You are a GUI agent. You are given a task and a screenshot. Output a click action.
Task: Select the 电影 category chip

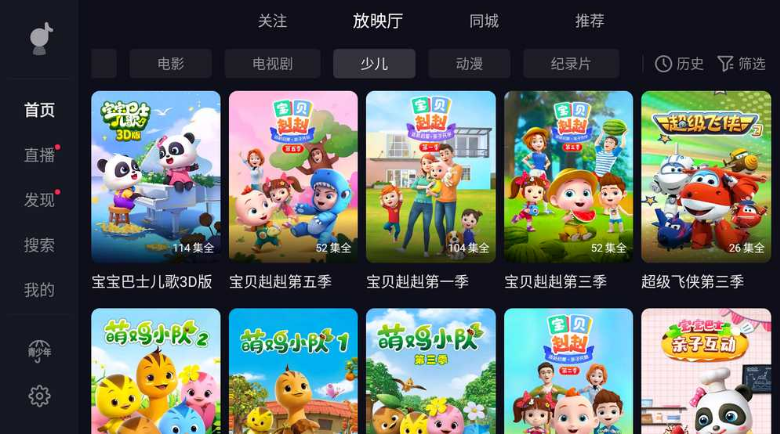[170, 64]
